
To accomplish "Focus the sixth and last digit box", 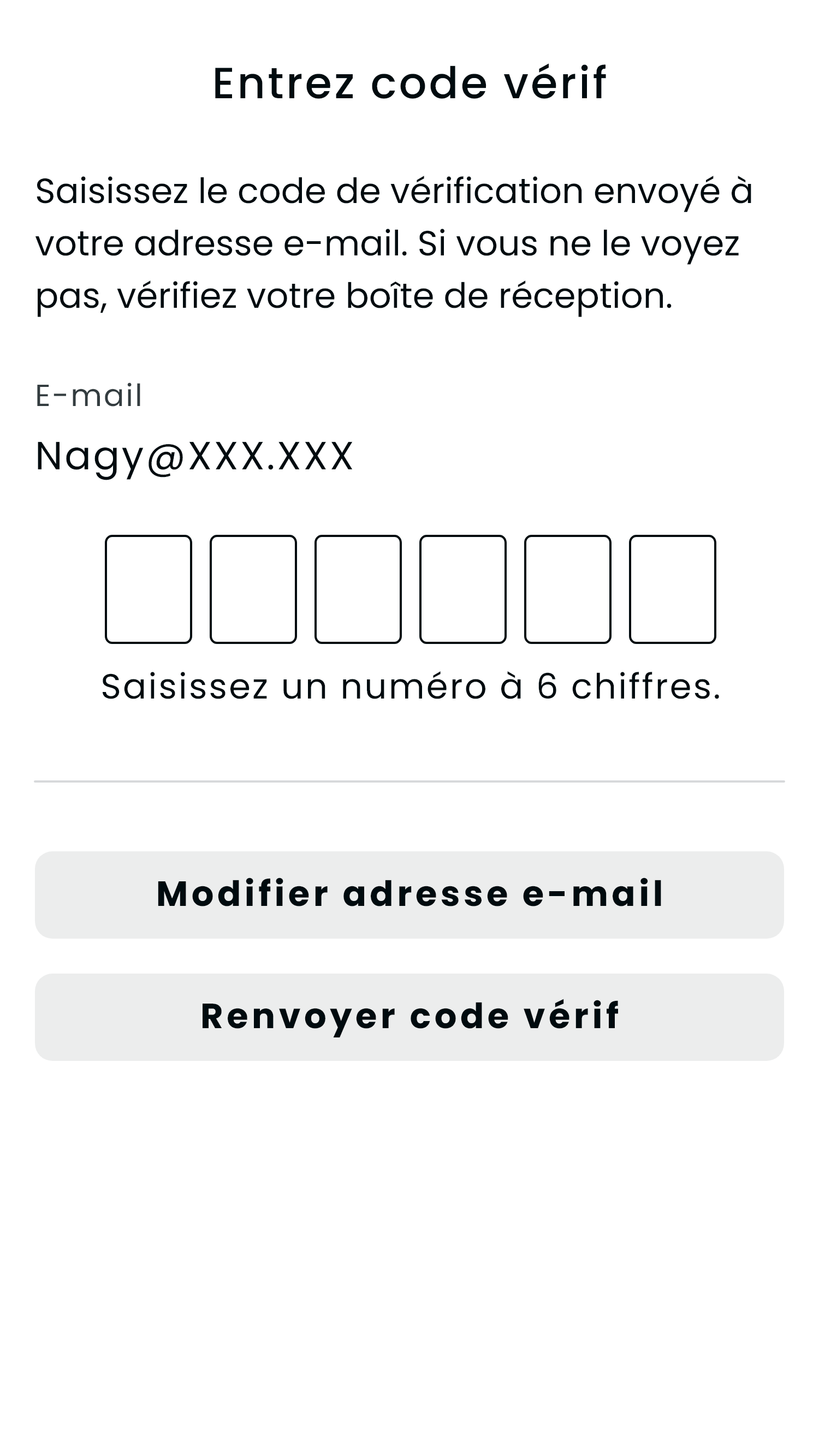I will (673, 589).
